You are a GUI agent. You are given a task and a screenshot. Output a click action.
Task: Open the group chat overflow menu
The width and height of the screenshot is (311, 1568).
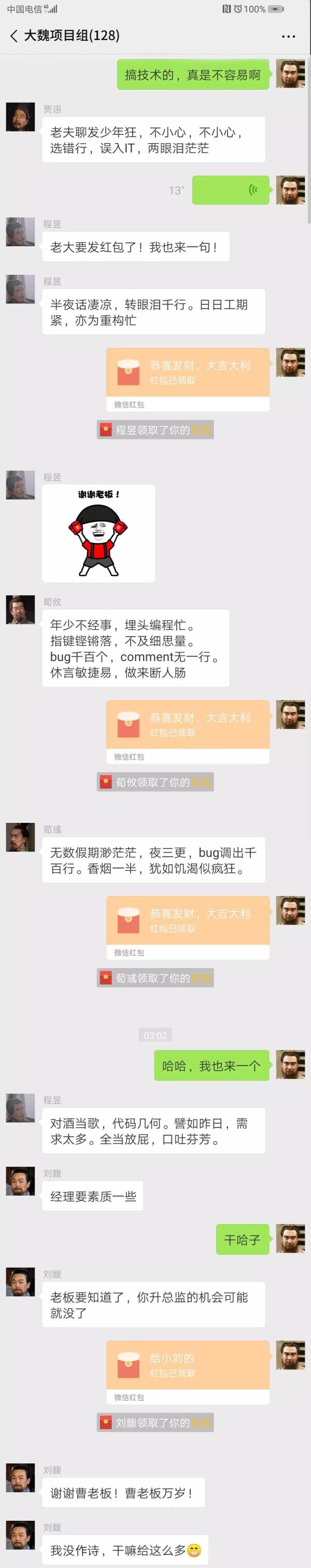[288, 36]
